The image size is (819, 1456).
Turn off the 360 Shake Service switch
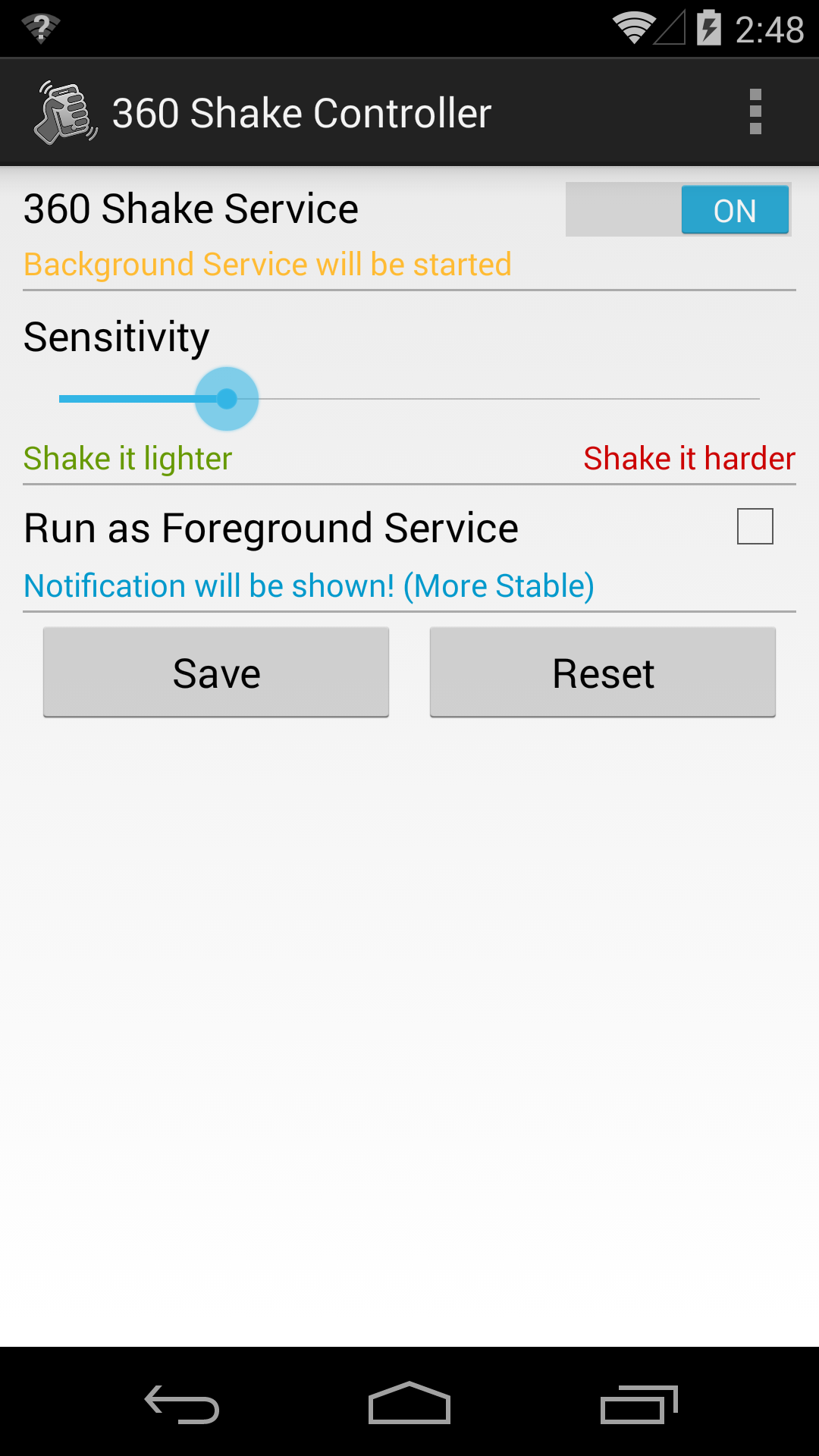point(679,210)
